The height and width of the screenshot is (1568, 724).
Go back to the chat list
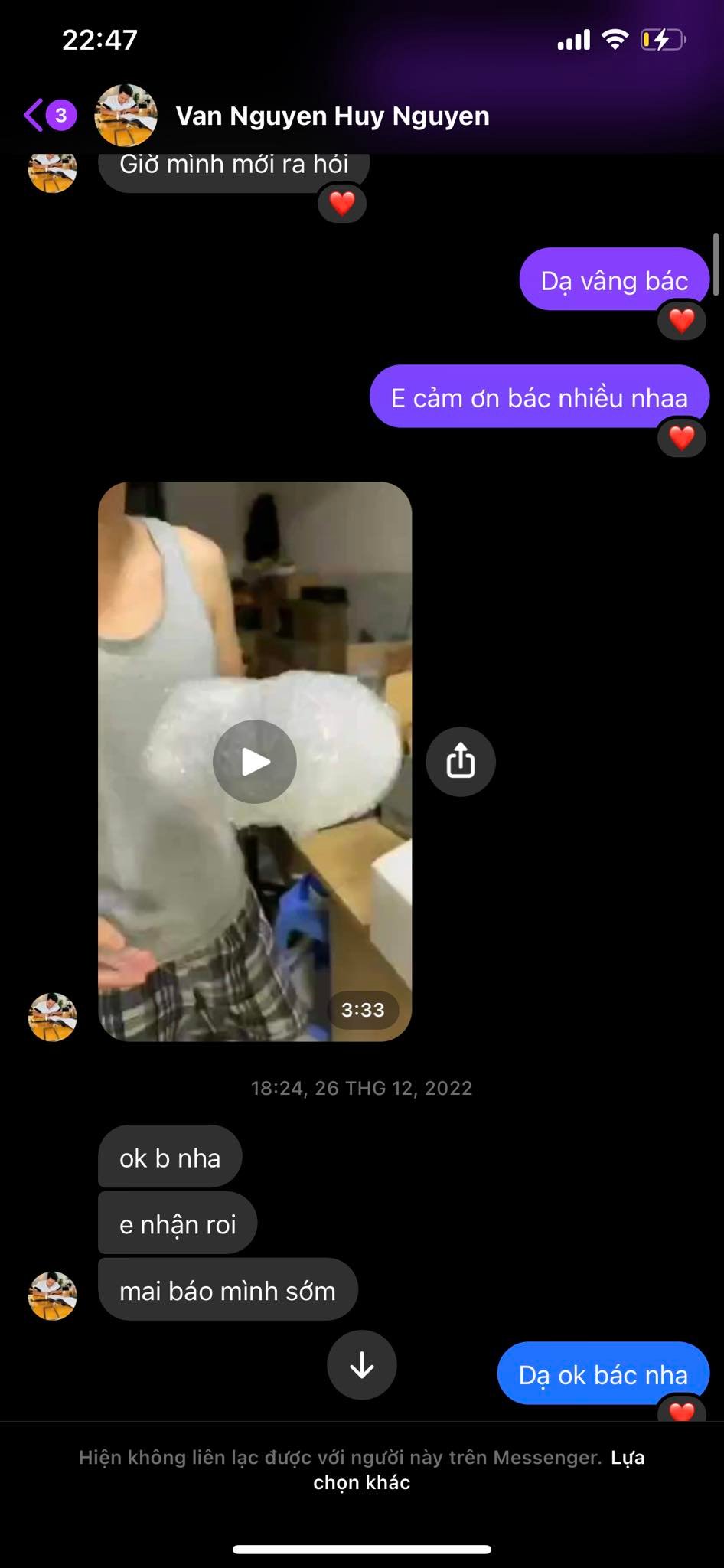tap(49, 116)
